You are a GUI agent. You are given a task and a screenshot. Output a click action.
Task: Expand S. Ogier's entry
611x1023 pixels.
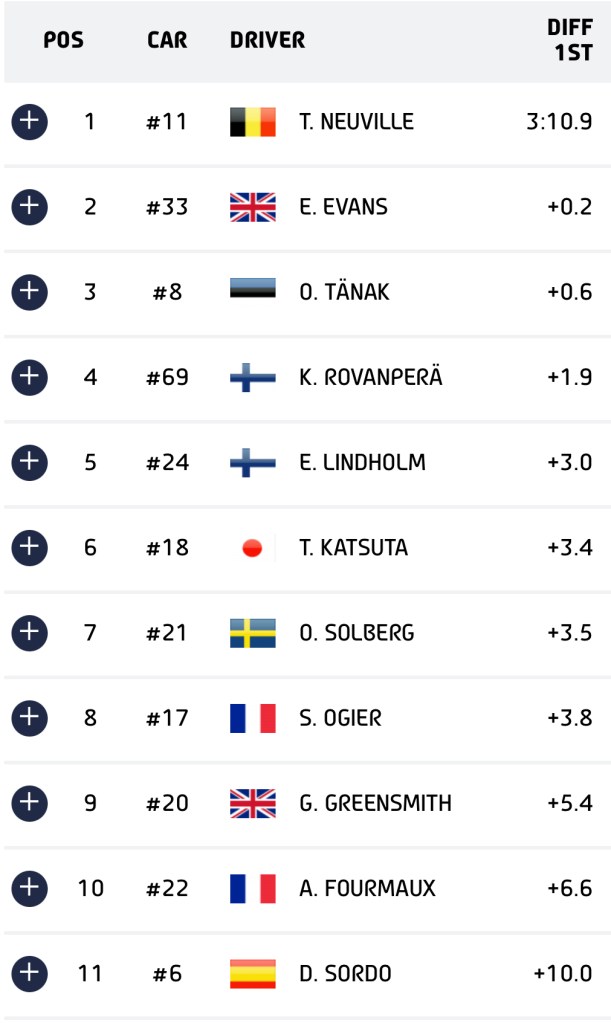pos(29,718)
